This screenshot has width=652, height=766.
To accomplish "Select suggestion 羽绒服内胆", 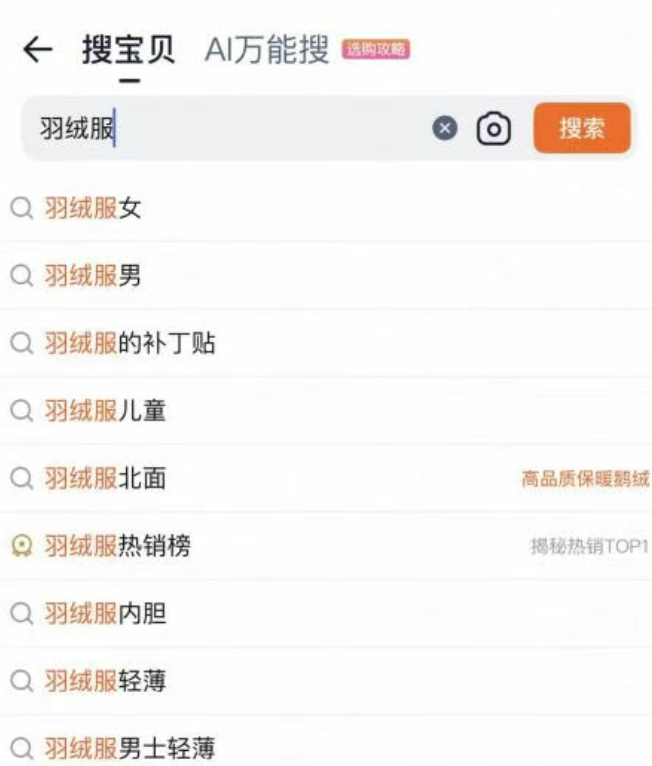I will 105,614.
